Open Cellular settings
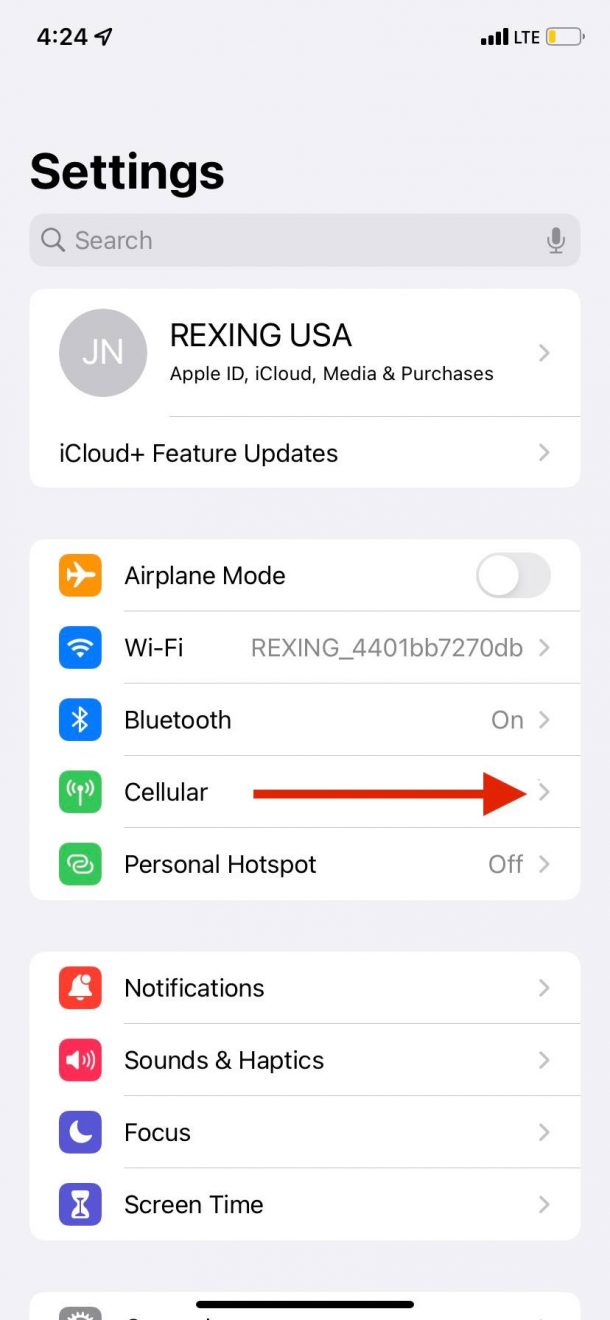Image resolution: width=610 pixels, height=1320 pixels. [x=305, y=792]
